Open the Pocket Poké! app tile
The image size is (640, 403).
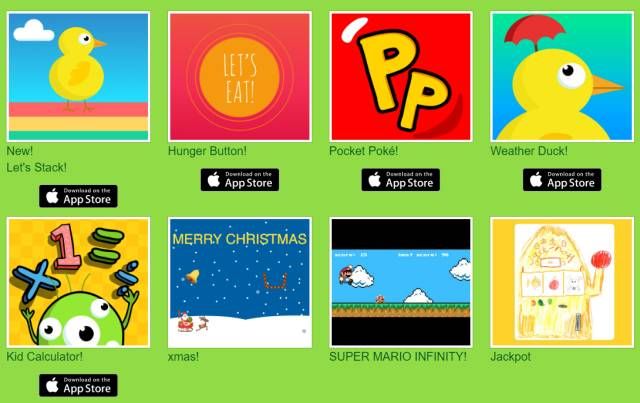400,77
